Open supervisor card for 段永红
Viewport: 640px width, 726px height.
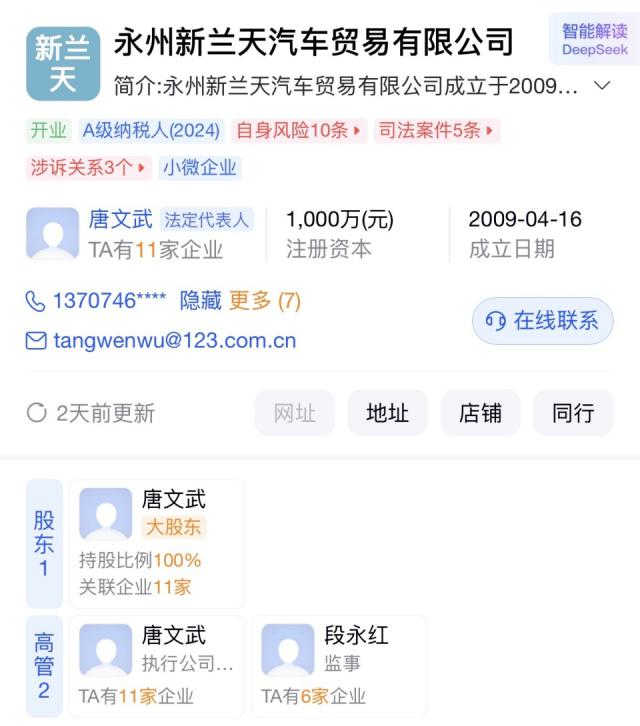(x=339, y=665)
